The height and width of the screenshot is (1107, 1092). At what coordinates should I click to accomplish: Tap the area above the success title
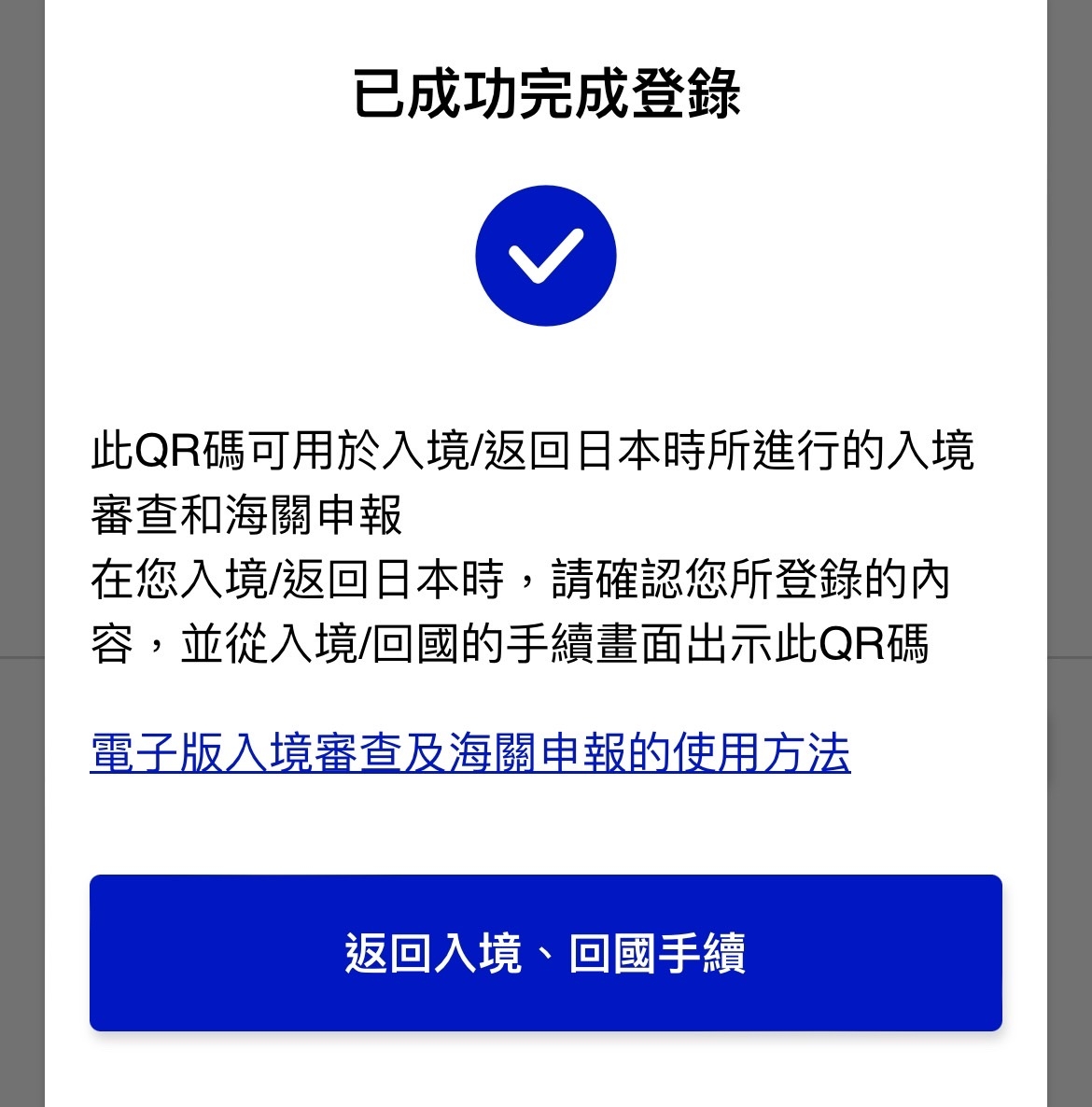tap(546, 23)
